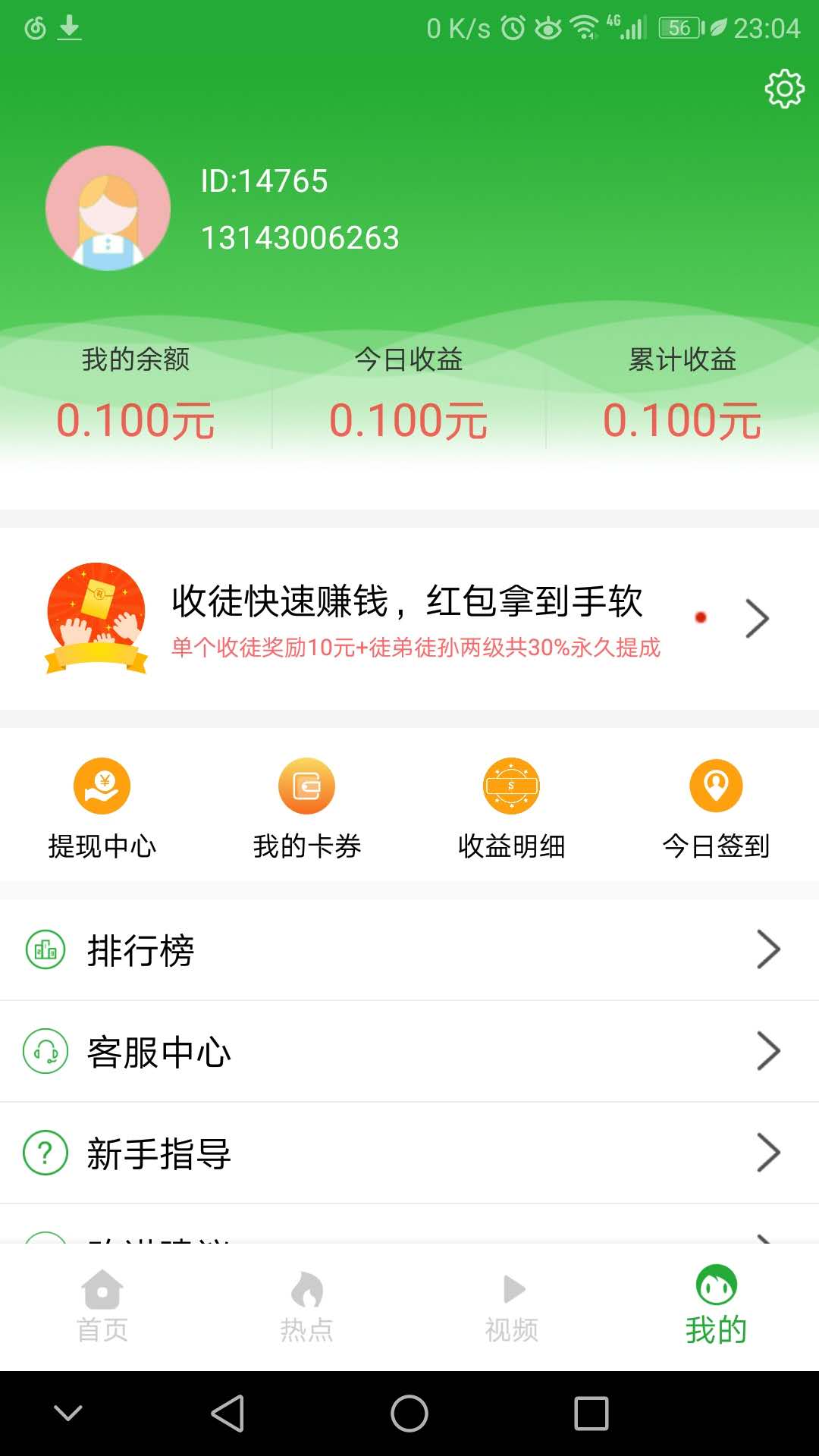
Task: Expand the 收徒快速赚钱 banner chevron
Action: pos(758,618)
